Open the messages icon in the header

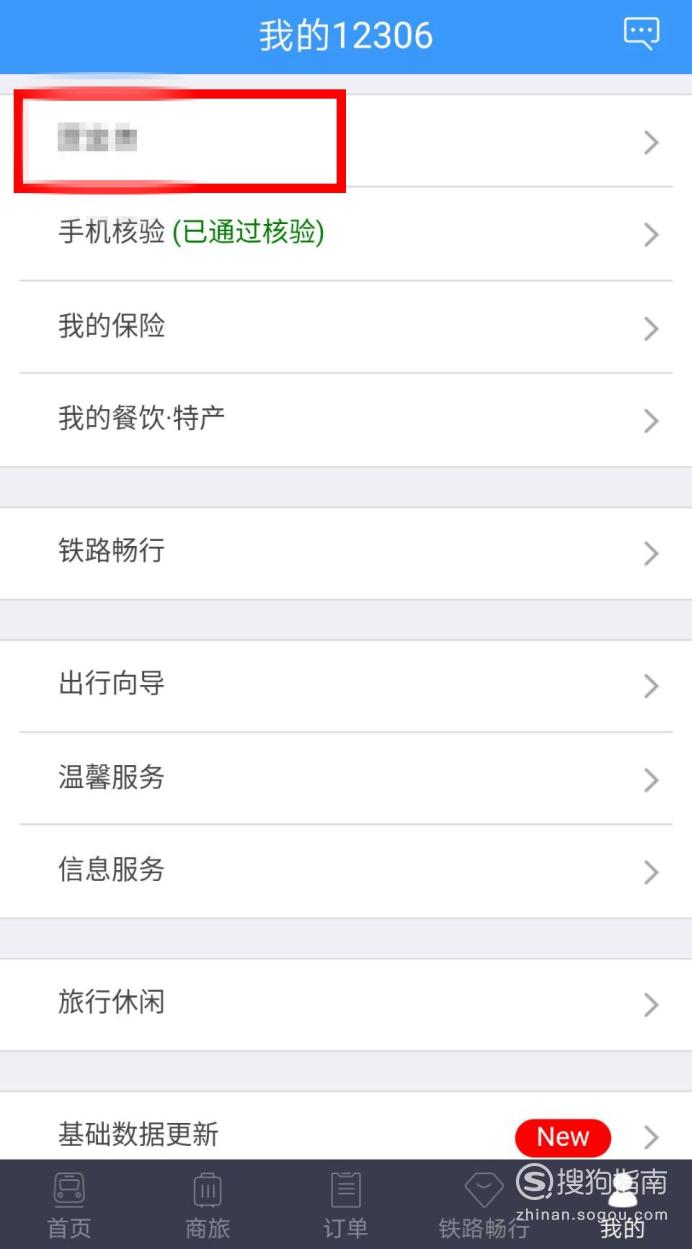pos(641,34)
